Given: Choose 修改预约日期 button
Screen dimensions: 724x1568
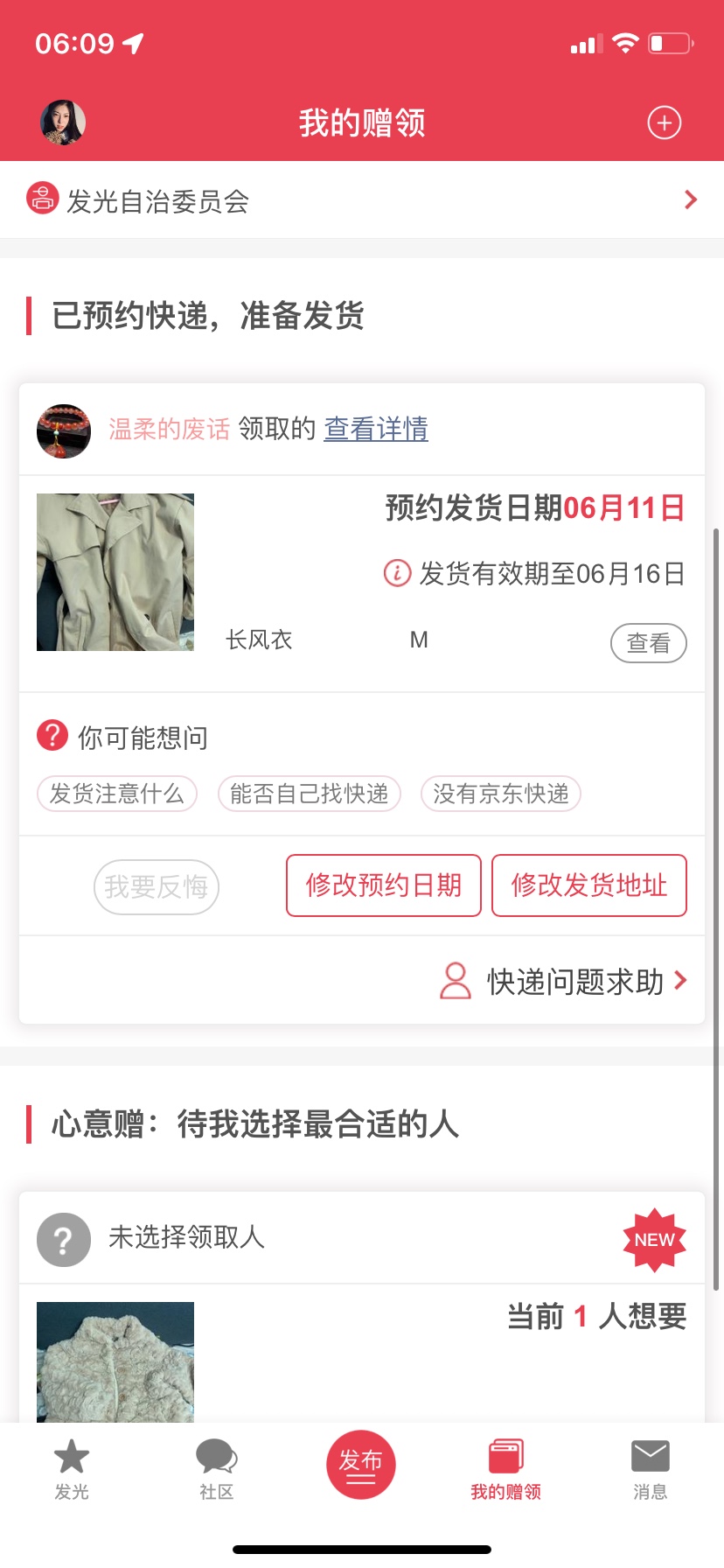Looking at the screenshot, I should (x=384, y=885).
